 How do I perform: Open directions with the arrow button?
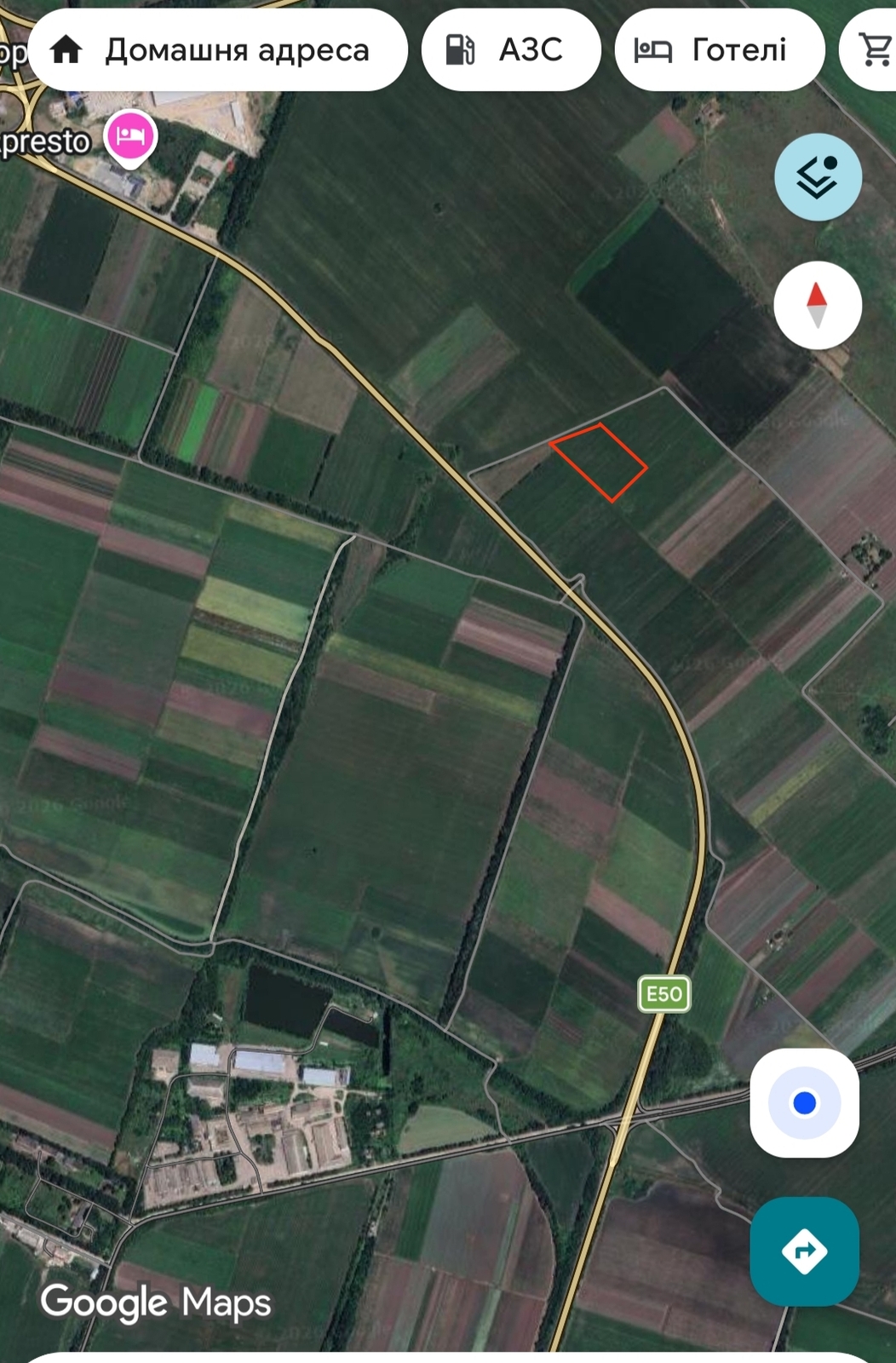coord(804,1251)
